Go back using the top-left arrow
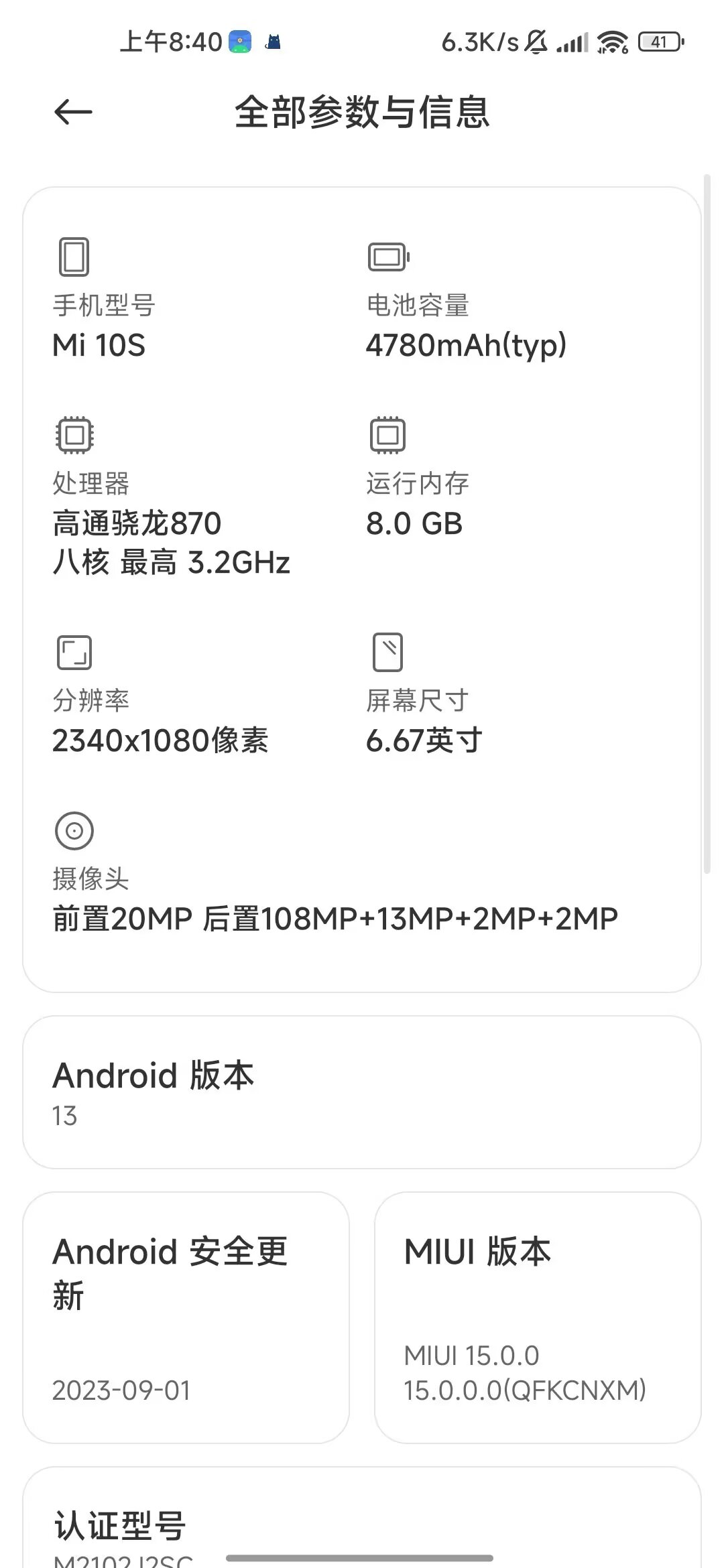This screenshot has height=1568, width=724. (x=73, y=112)
